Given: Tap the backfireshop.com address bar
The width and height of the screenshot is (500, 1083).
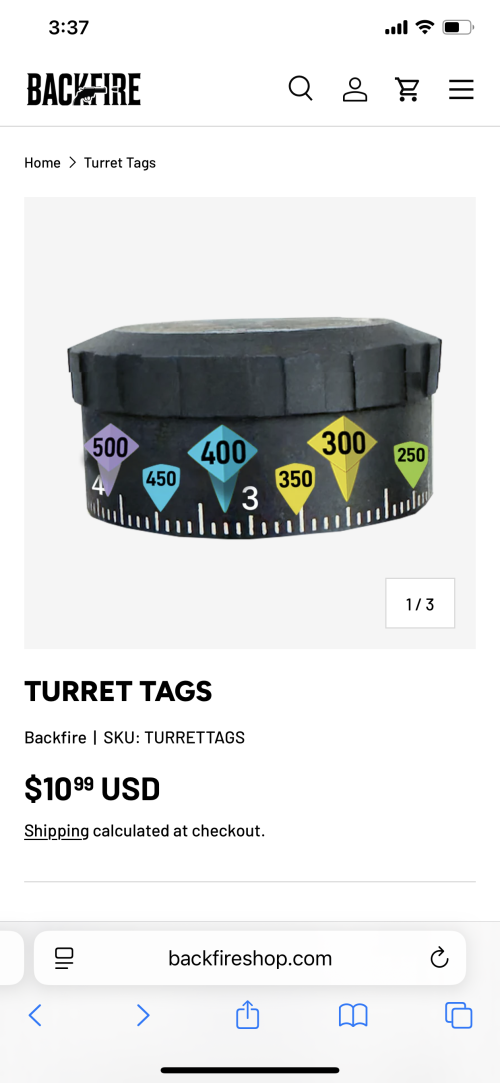Looking at the screenshot, I should (250, 958).
